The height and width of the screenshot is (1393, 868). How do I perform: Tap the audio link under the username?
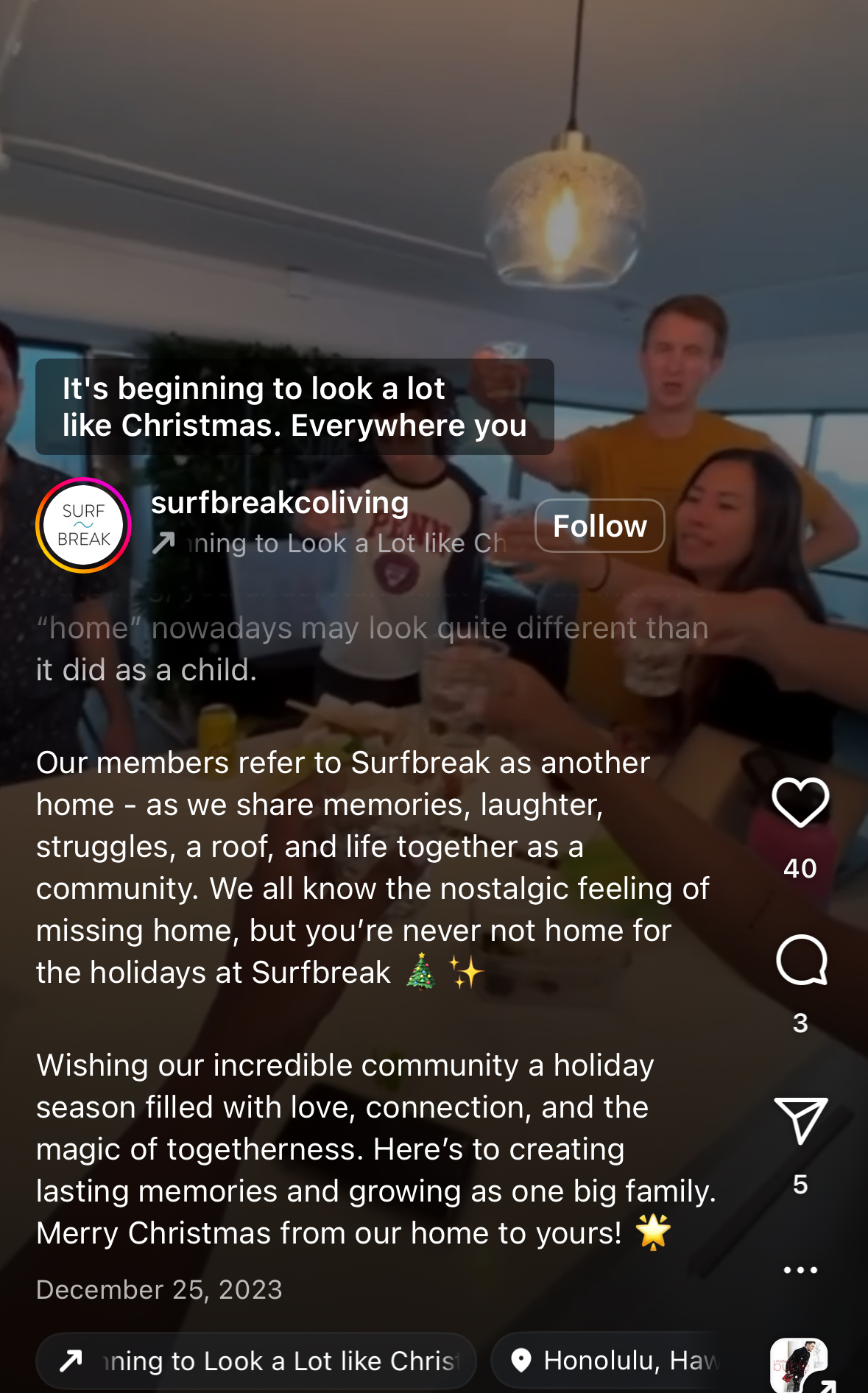click(329, 543)
